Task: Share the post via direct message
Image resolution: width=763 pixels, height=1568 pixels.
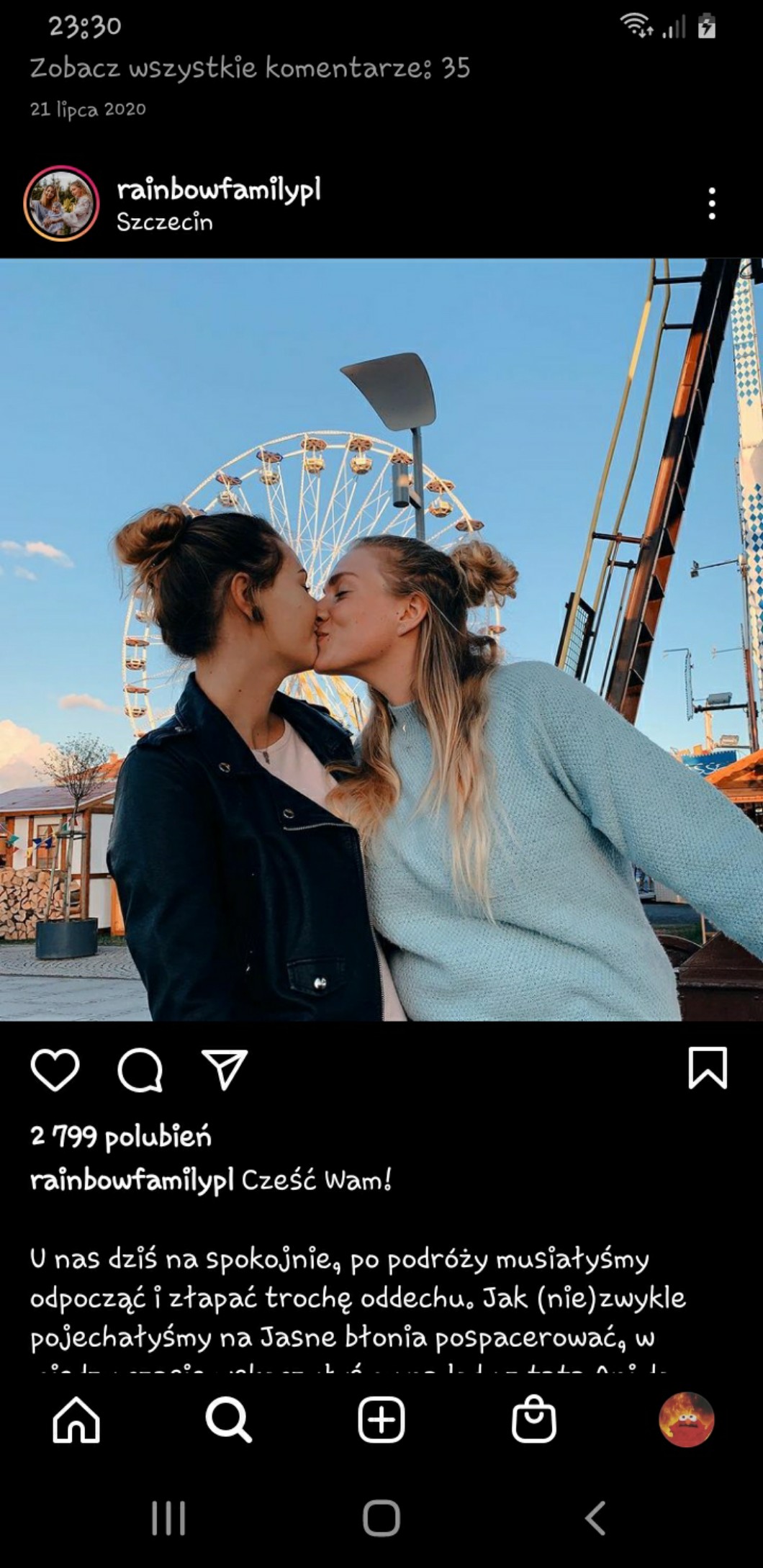Action: pos(225,1070)
